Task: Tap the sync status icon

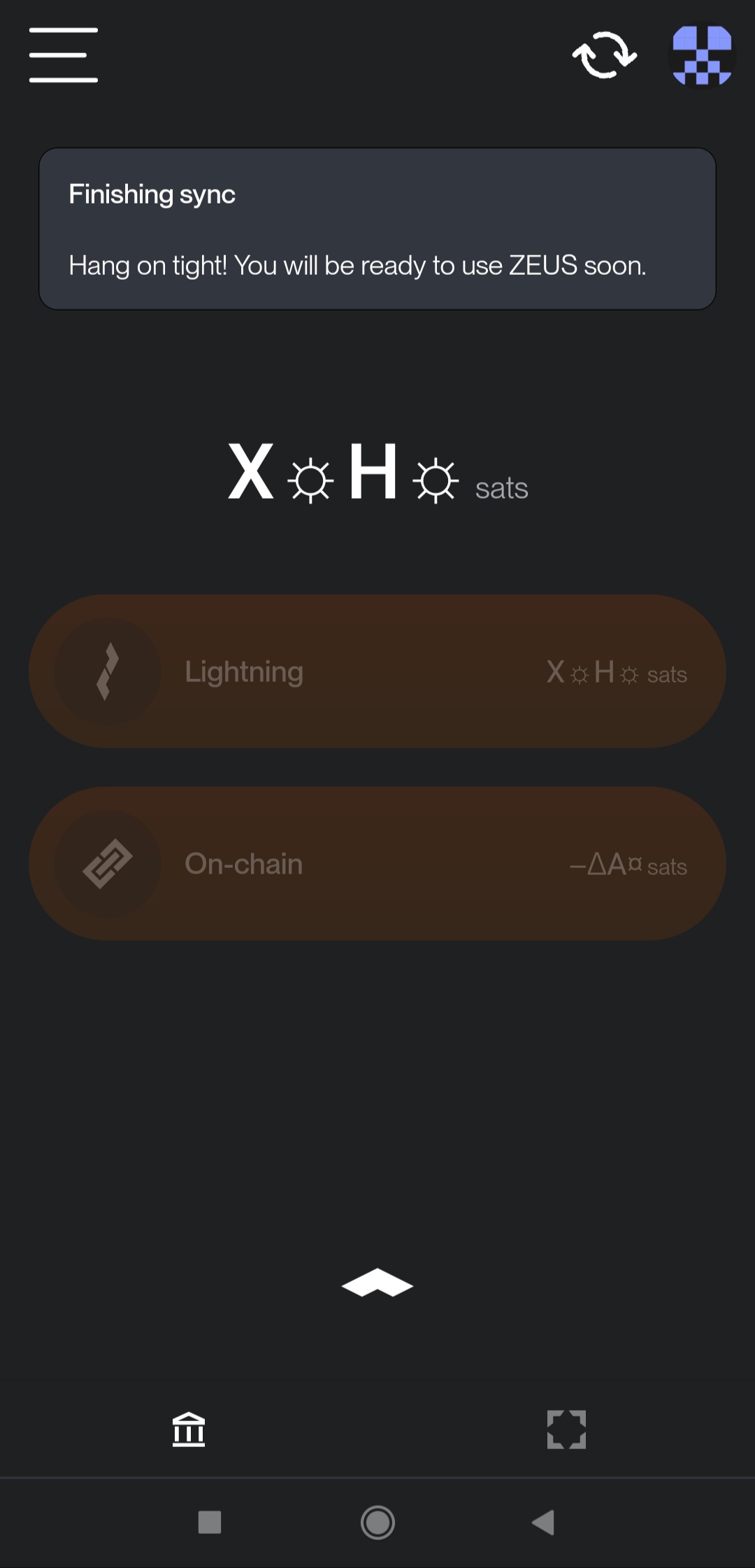Action: [x=605, y=55]
